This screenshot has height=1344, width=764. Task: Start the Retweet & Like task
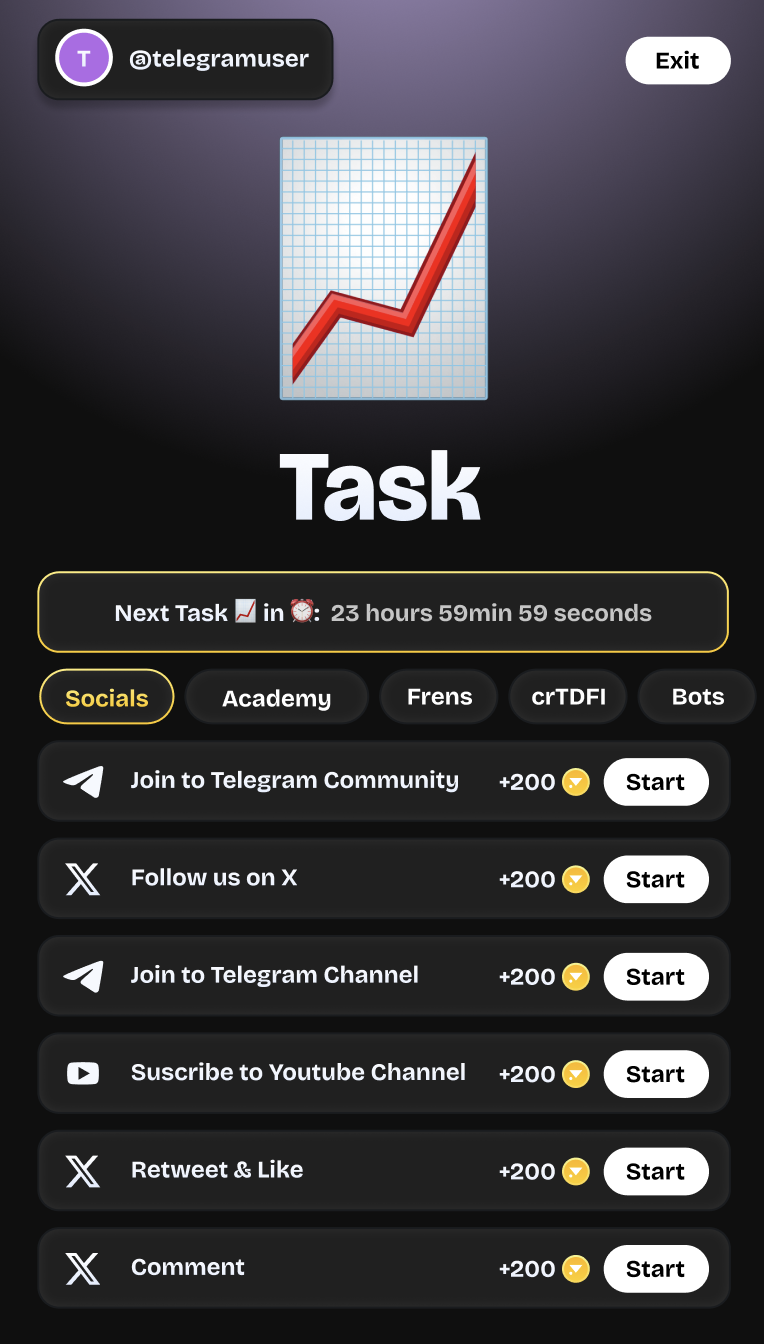tap(655, 1171)
